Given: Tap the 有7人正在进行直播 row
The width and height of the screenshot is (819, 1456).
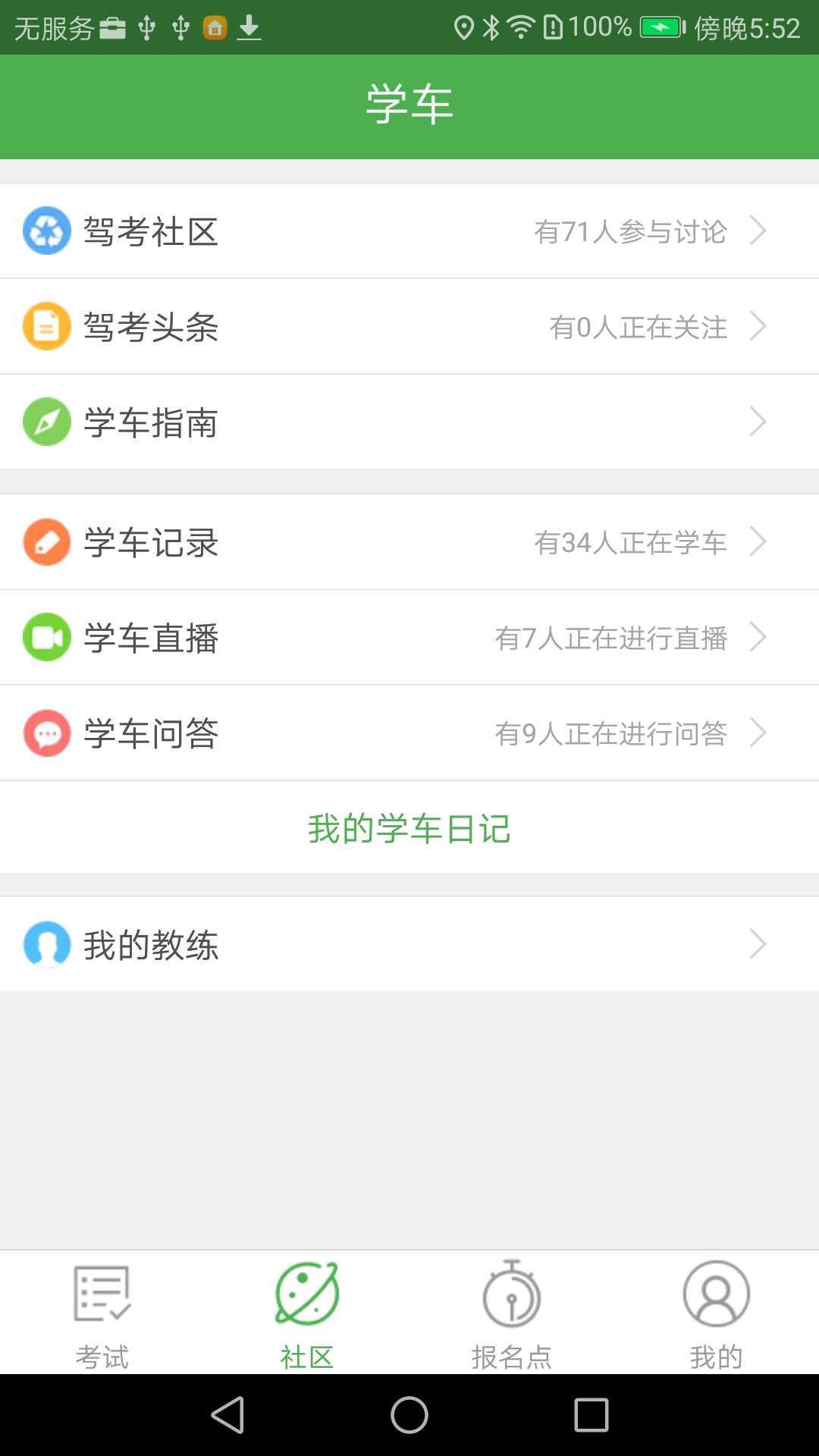Looking at the screenshot, I should tap(409, 637).
